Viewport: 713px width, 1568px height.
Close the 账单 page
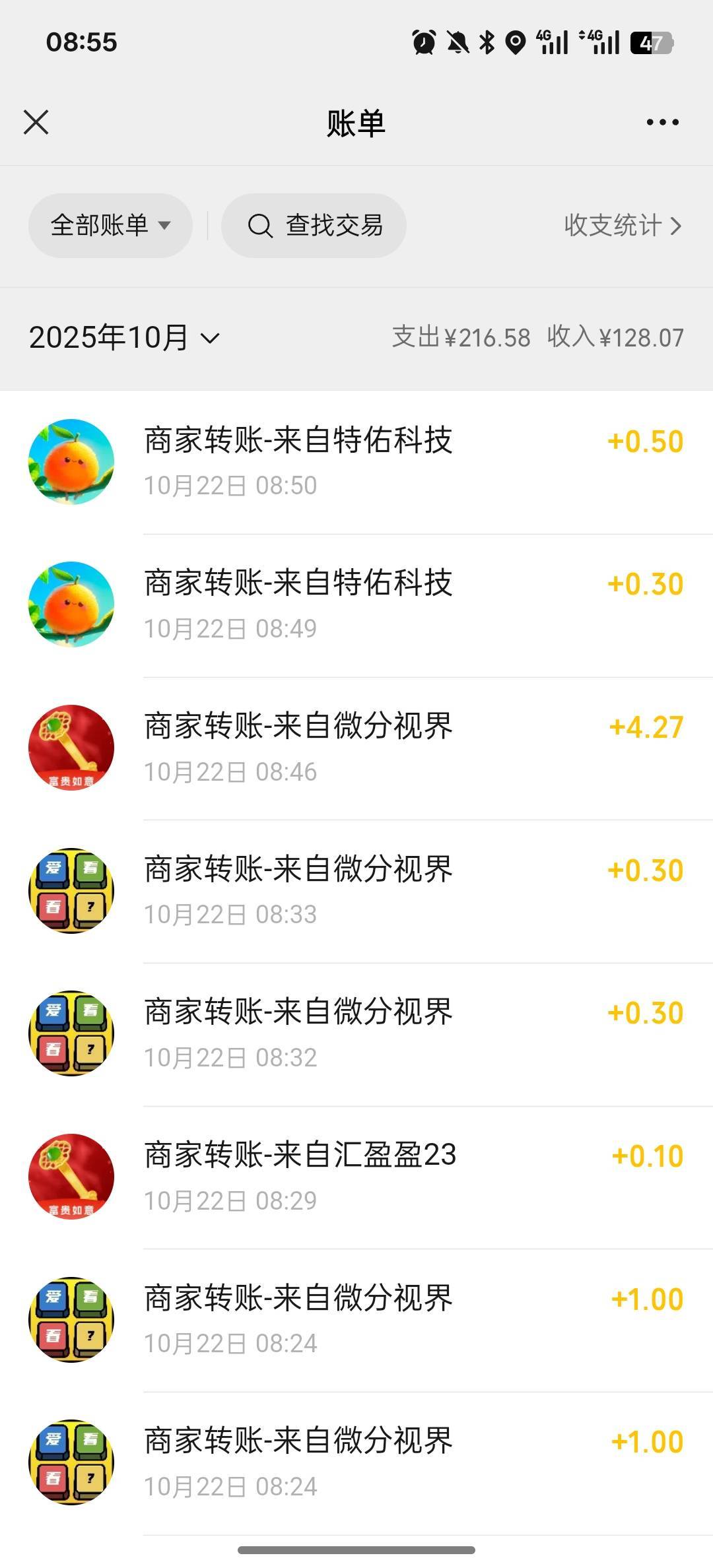36,122
